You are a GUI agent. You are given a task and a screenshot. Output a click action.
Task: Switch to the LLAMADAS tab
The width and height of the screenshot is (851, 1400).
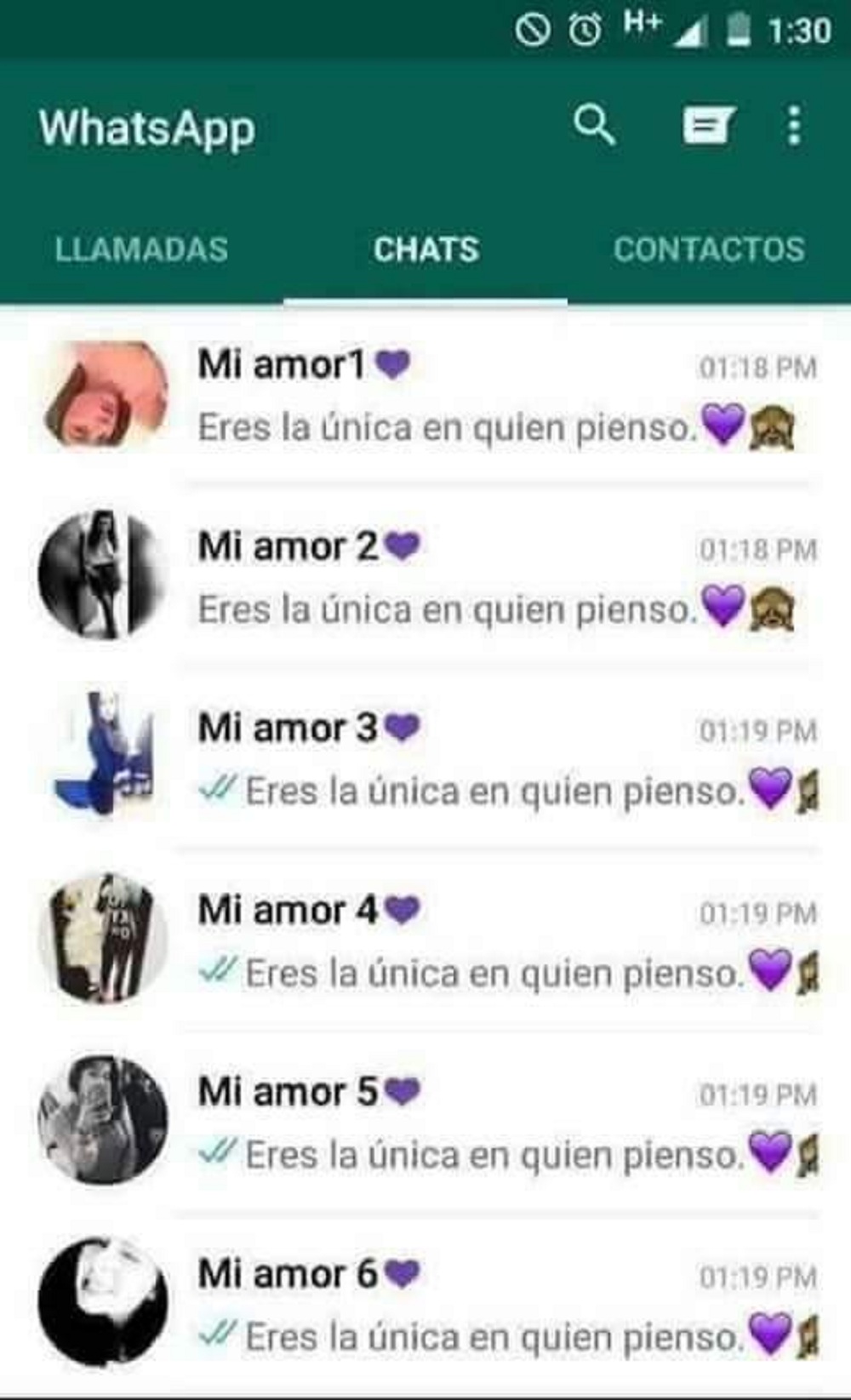click(141, 249)
